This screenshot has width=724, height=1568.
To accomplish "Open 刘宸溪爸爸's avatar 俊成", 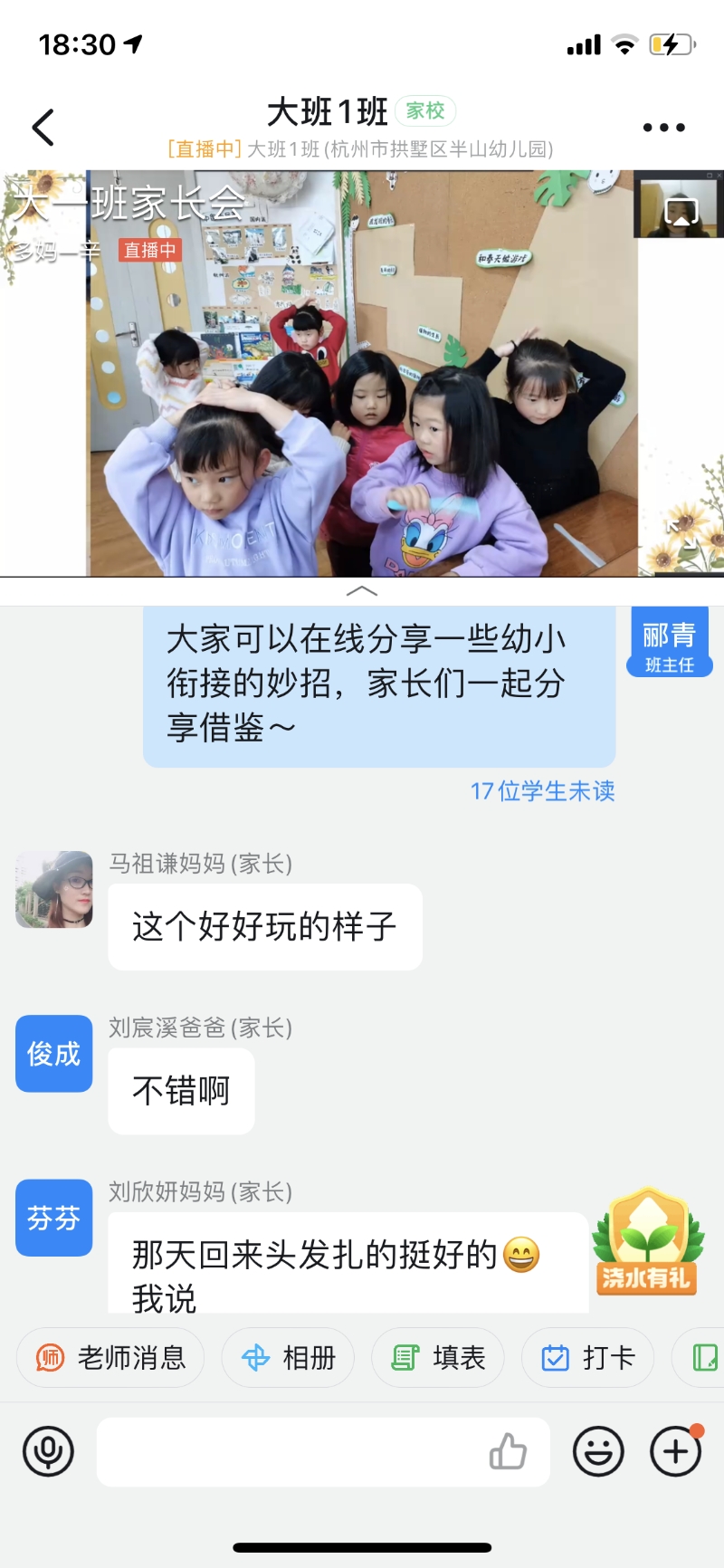I will 54,1054.
